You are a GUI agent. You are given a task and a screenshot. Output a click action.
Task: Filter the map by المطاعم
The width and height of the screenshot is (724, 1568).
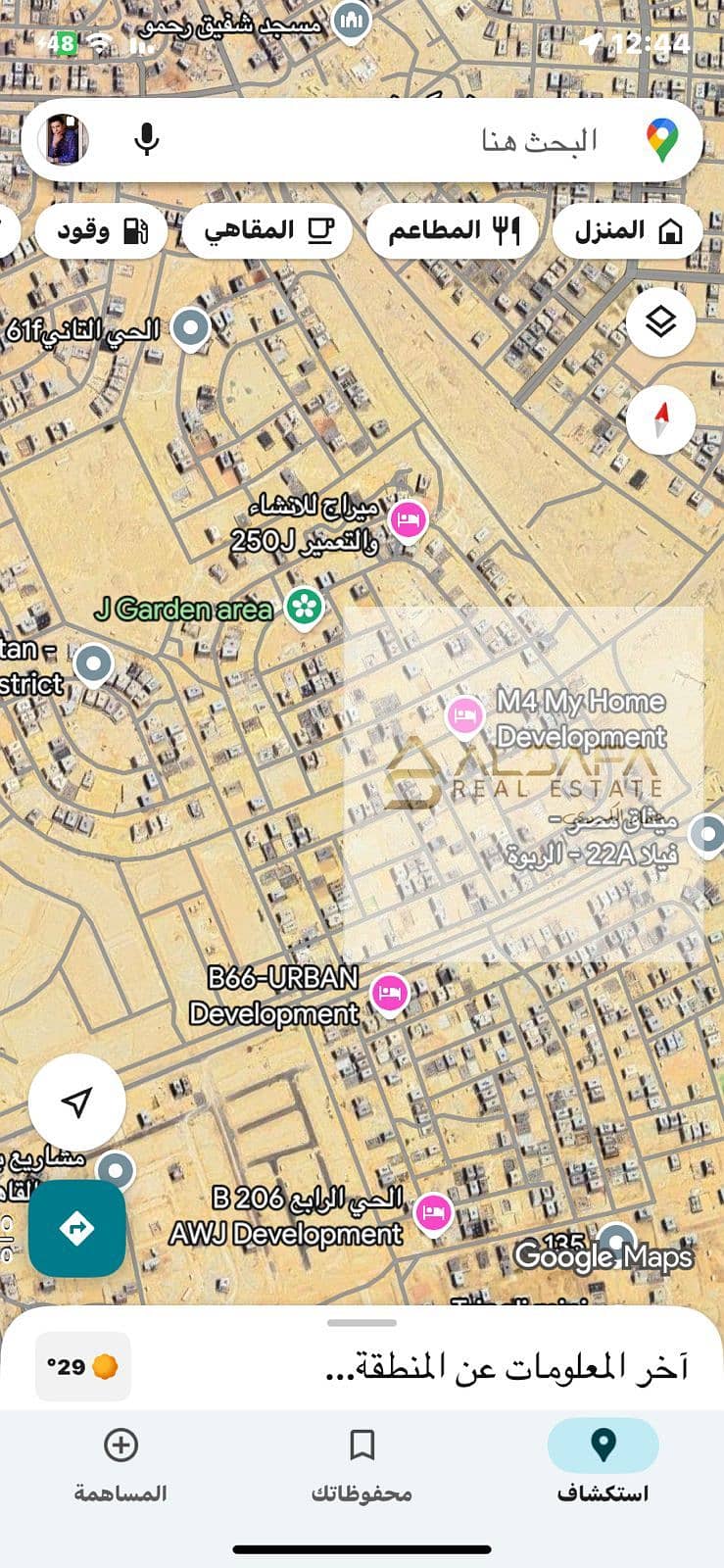click(452, 231)
